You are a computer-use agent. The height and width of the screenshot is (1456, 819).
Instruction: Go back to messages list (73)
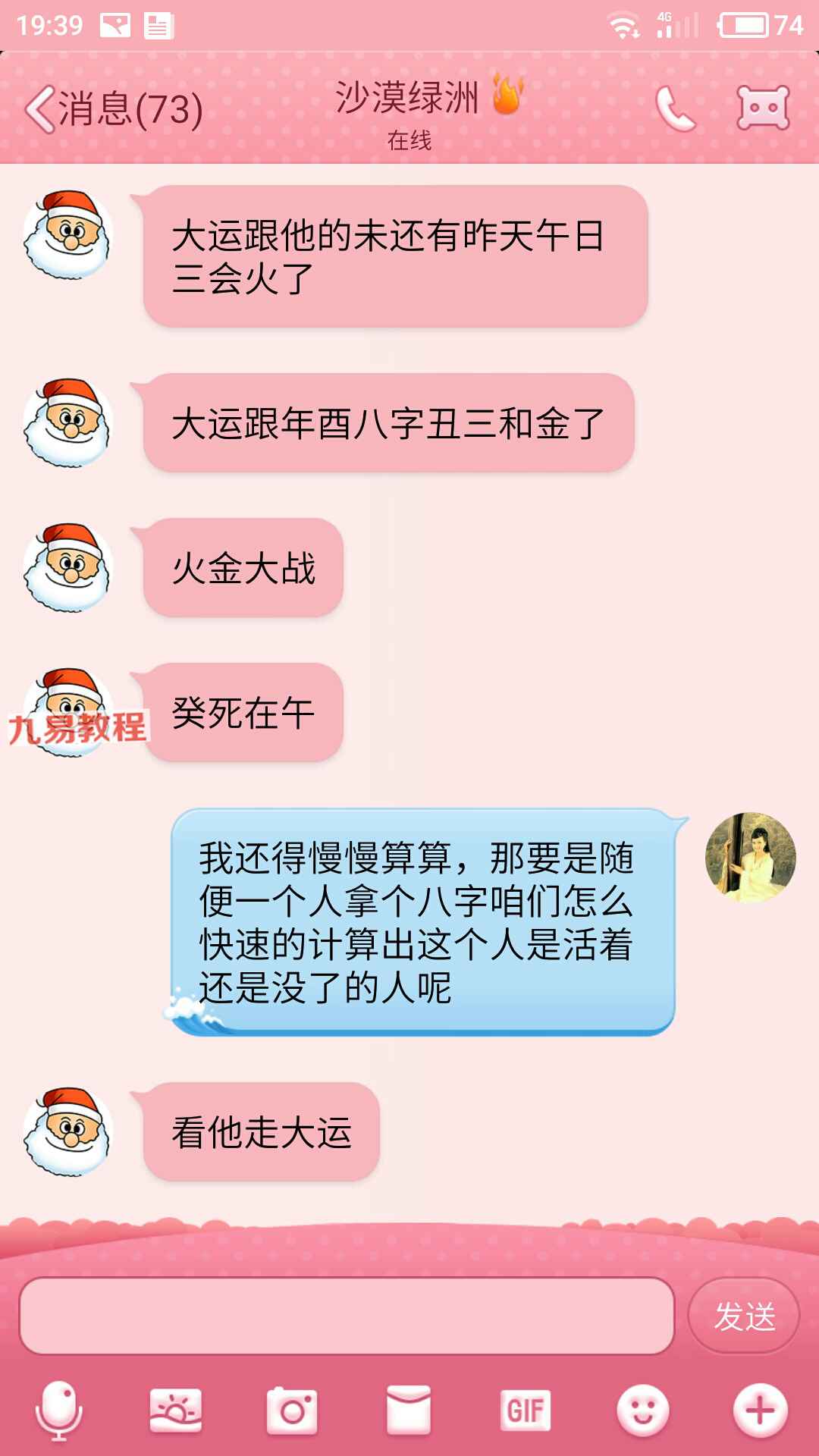point(114,109)
